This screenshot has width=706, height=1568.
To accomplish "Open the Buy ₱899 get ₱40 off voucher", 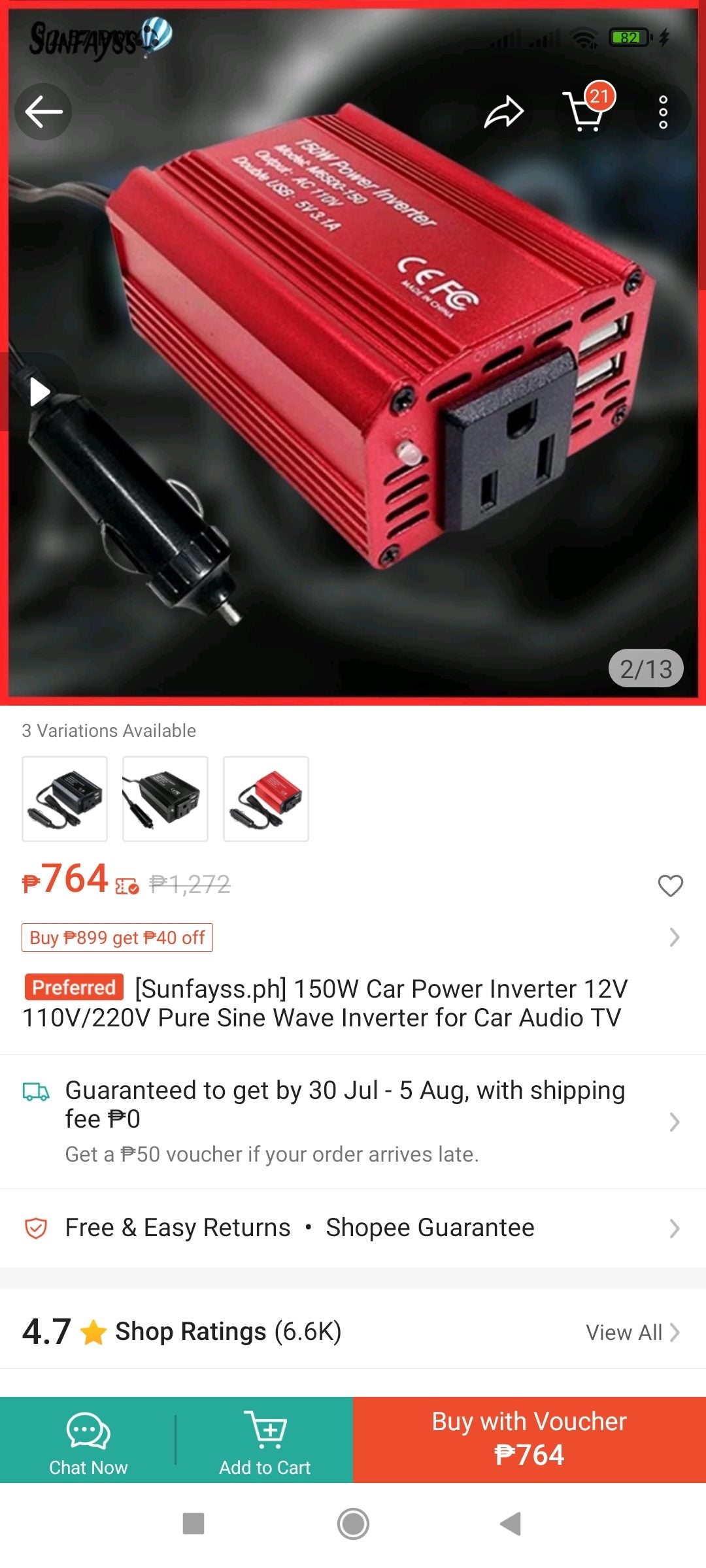I will click(x=118, y=938).
